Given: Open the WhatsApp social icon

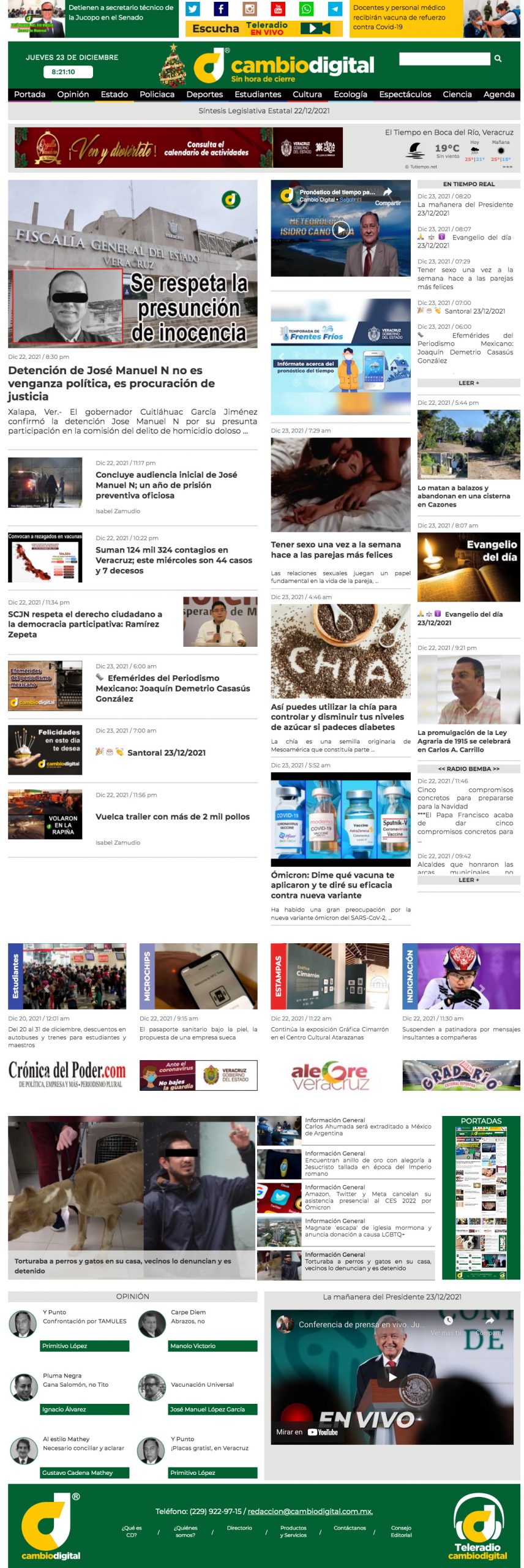Looking at the screenshot, I should (x=306, y=9).
